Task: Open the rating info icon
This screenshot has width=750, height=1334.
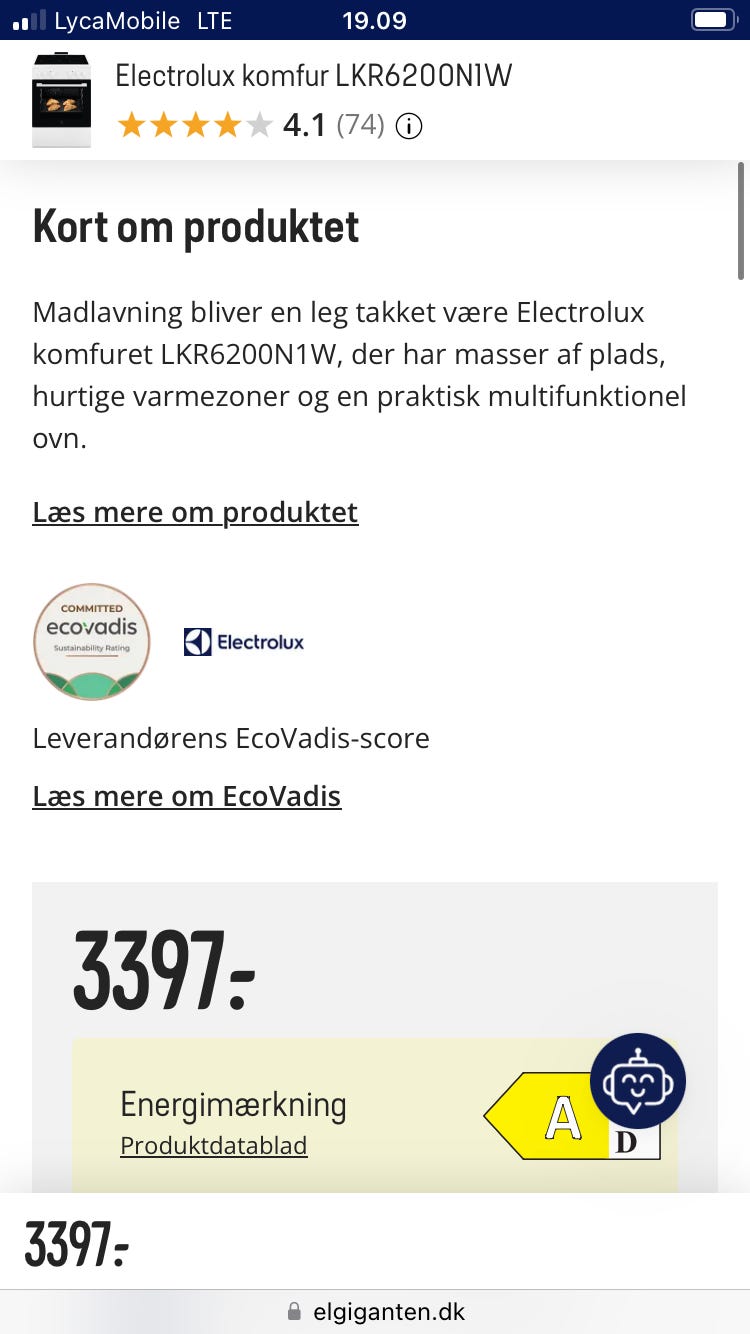Action: pos(409,126)
